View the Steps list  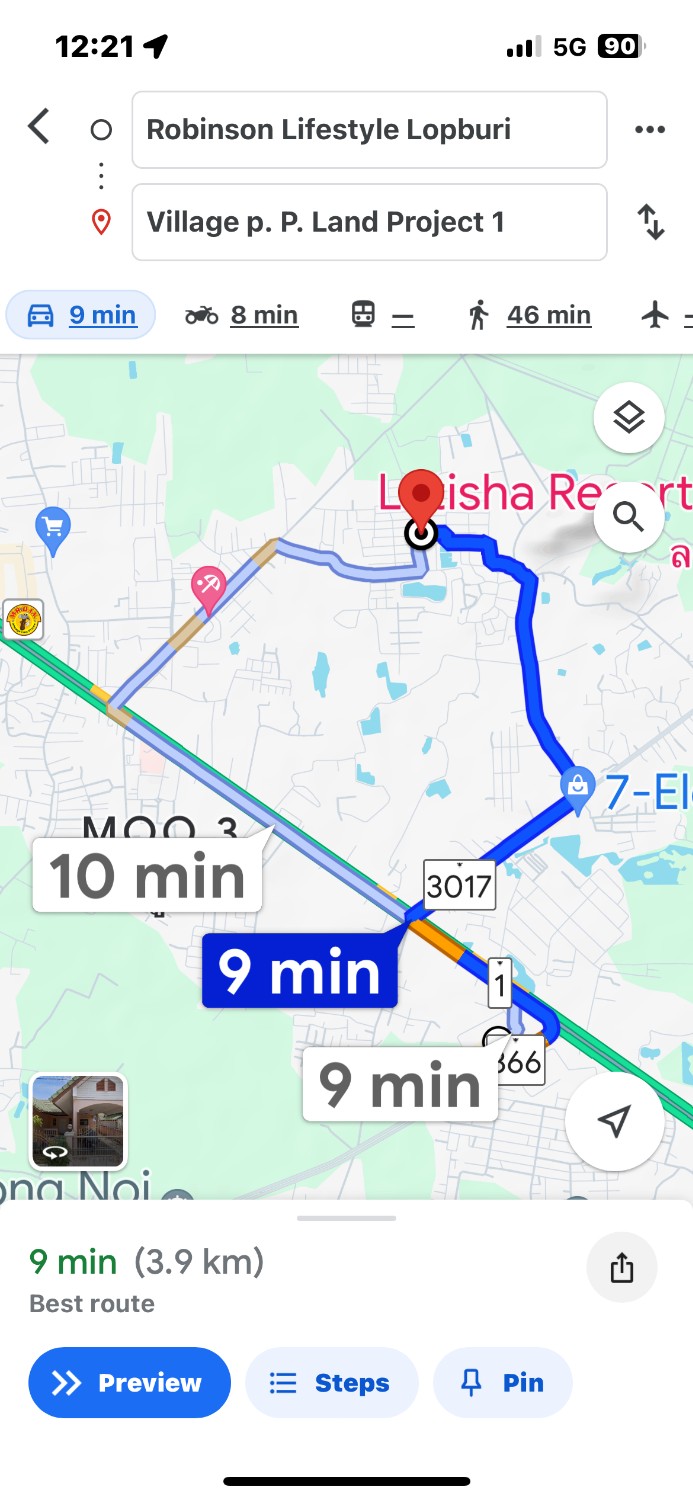tap(331, 1383)
